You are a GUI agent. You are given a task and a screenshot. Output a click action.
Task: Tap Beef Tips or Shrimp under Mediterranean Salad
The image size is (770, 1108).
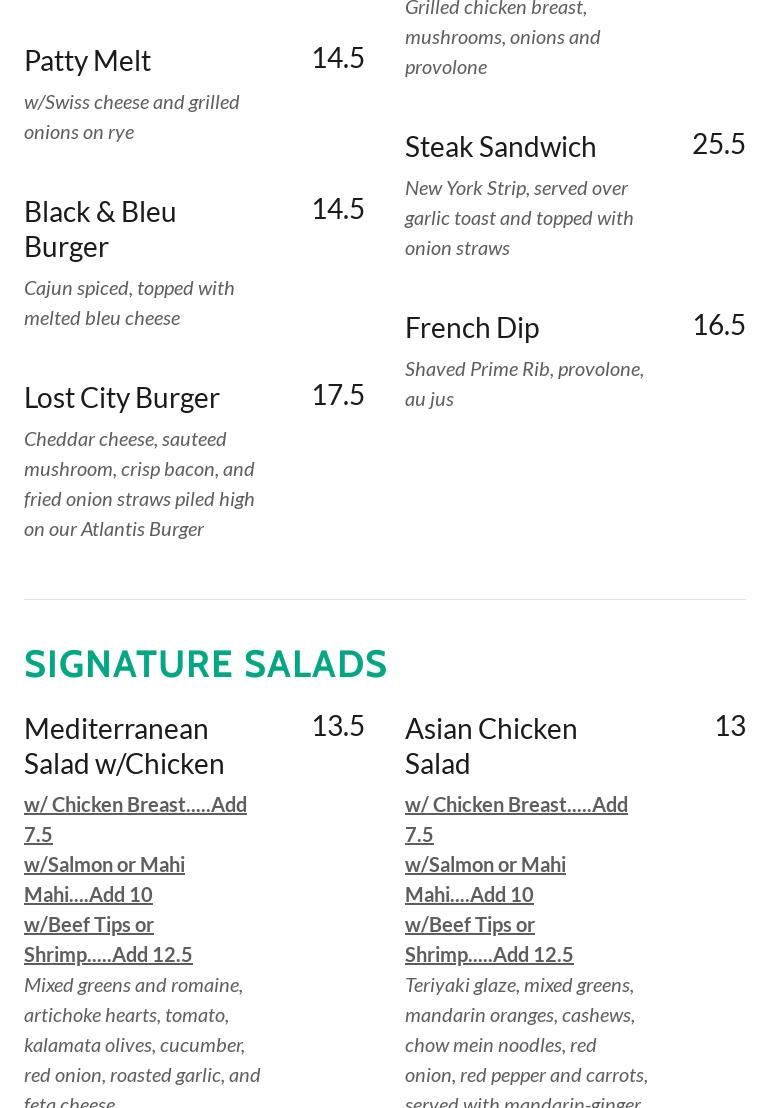89,925
